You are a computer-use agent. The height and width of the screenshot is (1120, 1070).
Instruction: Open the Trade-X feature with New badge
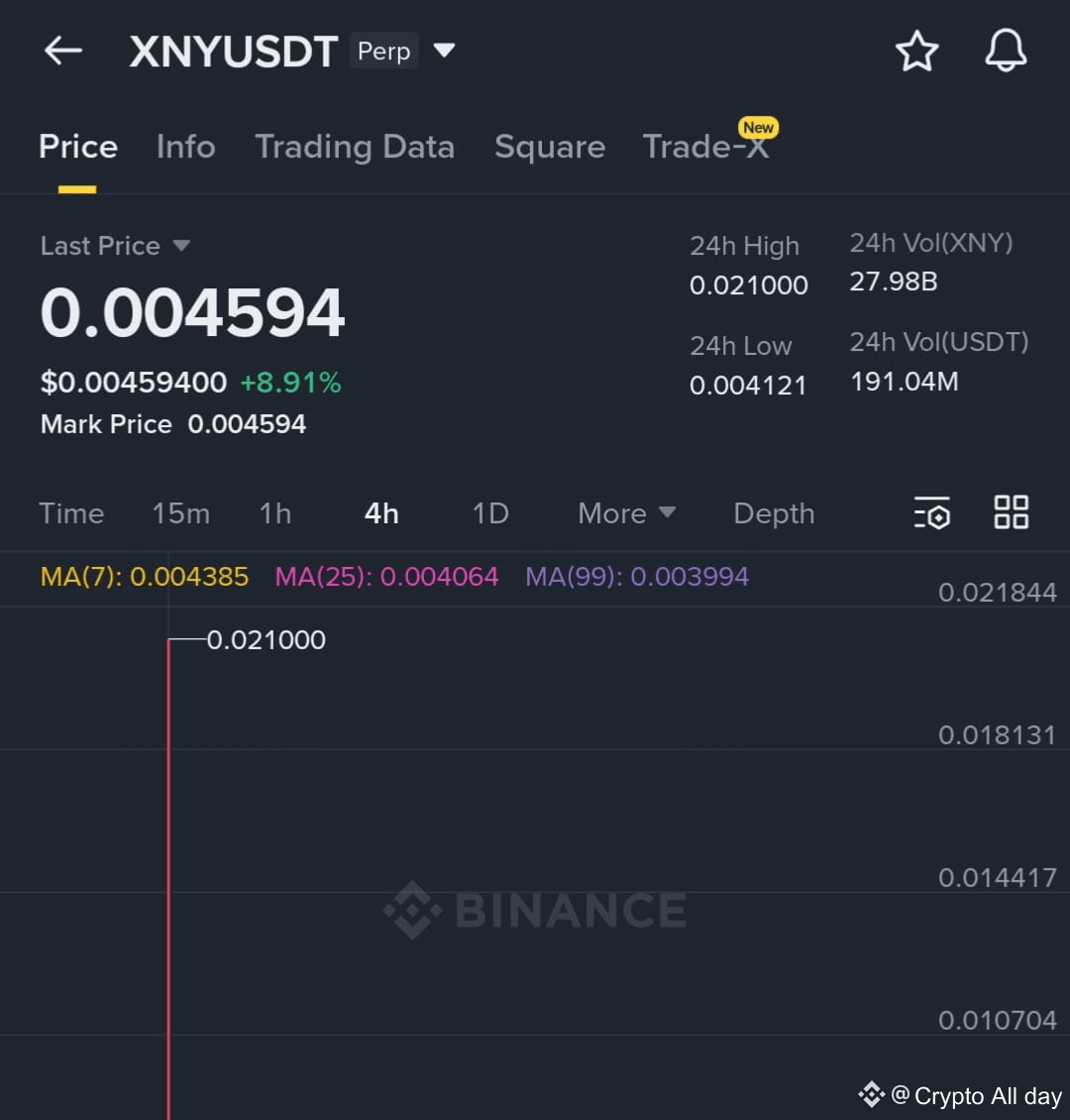[706, 147]
